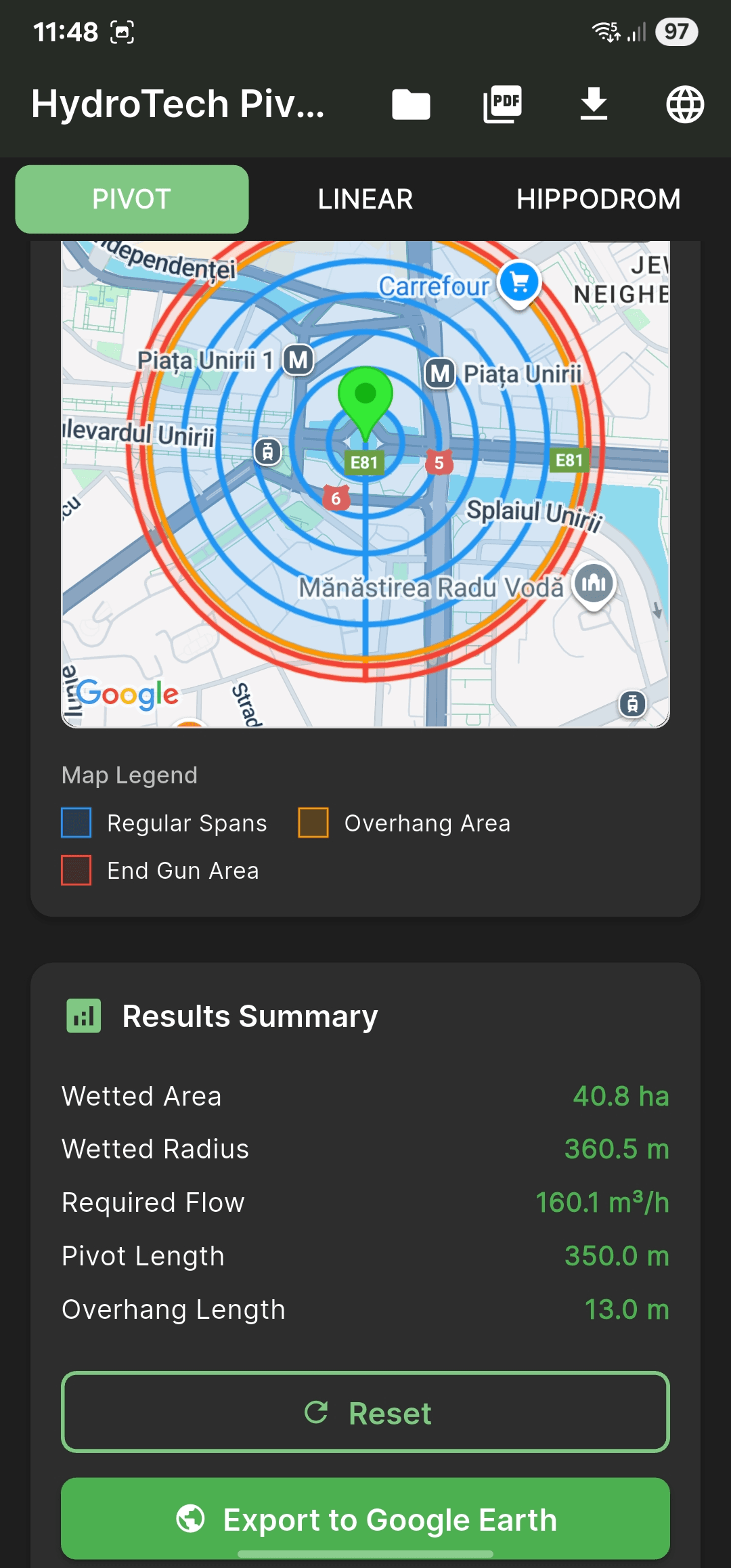This screenshot has width=731, height=1568.
Task: Switch to the HIPPODROM tab
Action: [x=598, y=199]
